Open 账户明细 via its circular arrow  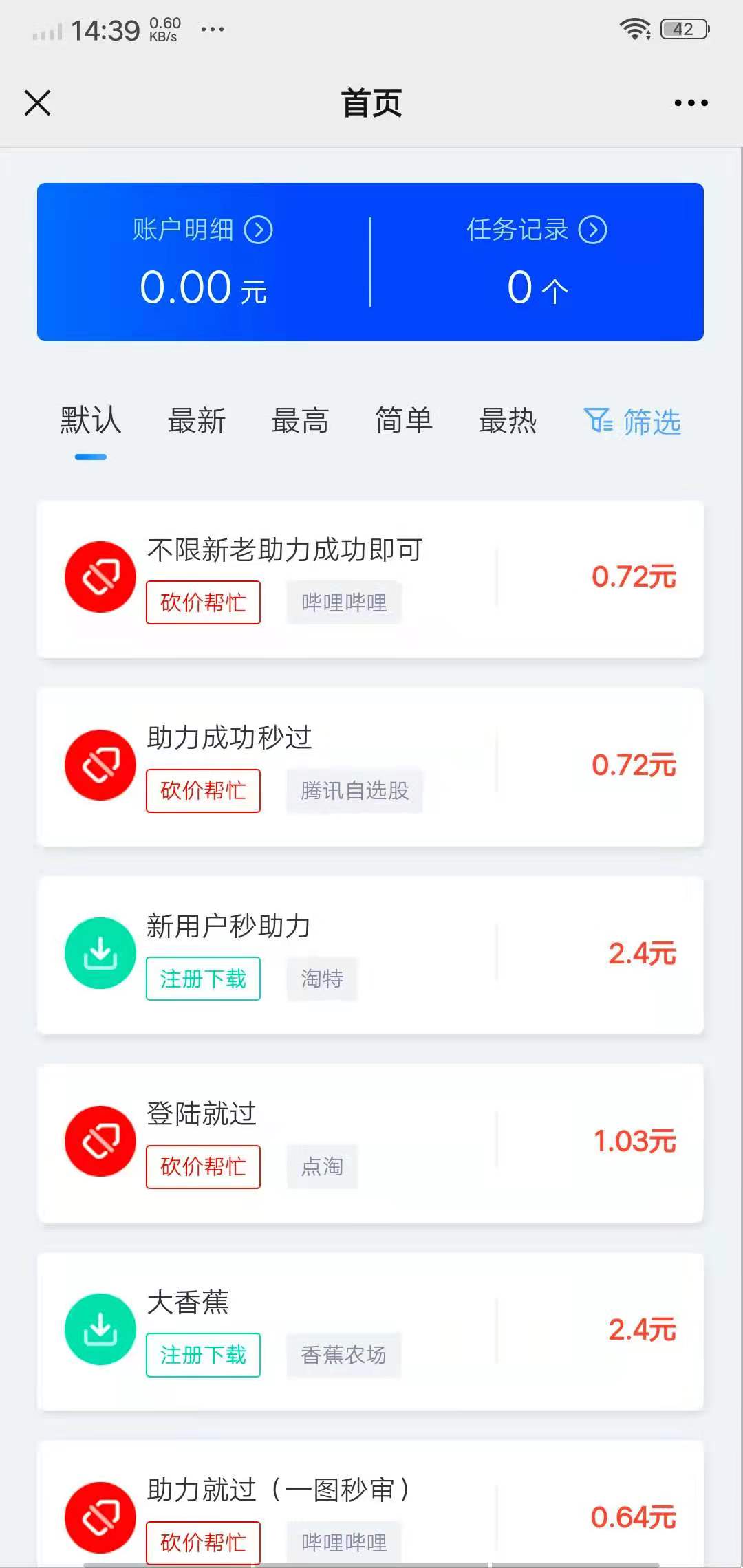259,231
